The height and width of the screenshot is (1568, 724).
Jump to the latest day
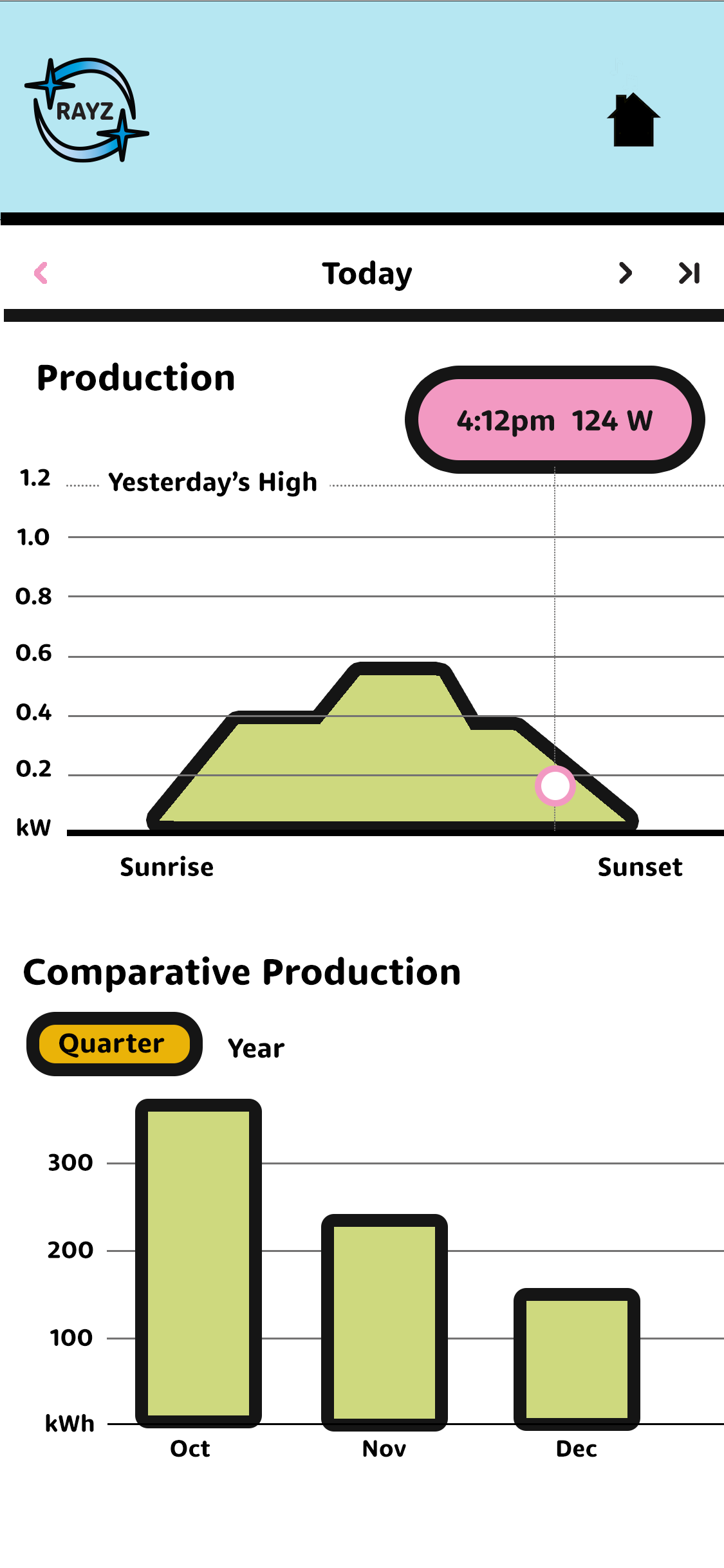click(689, 273)
